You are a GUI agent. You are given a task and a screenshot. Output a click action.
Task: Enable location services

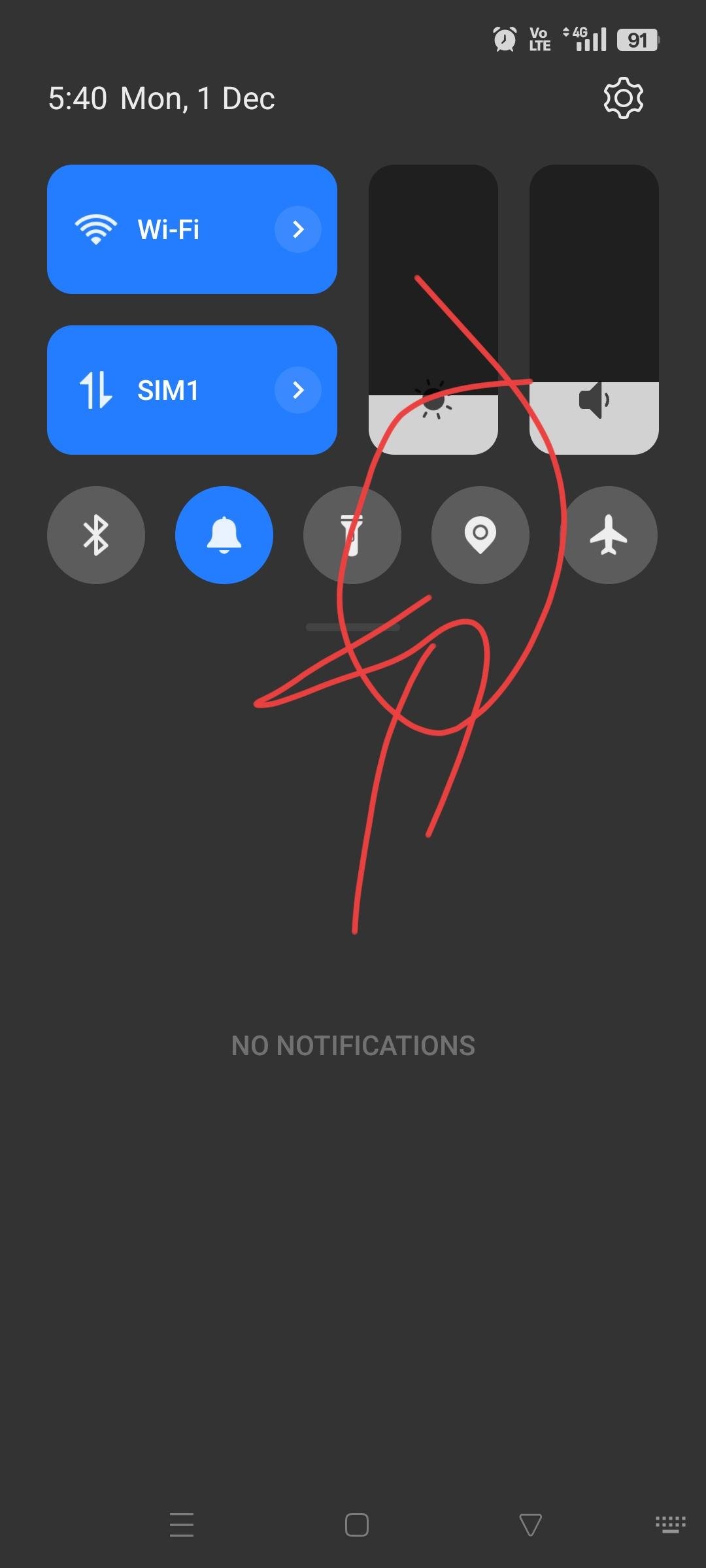tap(480, 535)
